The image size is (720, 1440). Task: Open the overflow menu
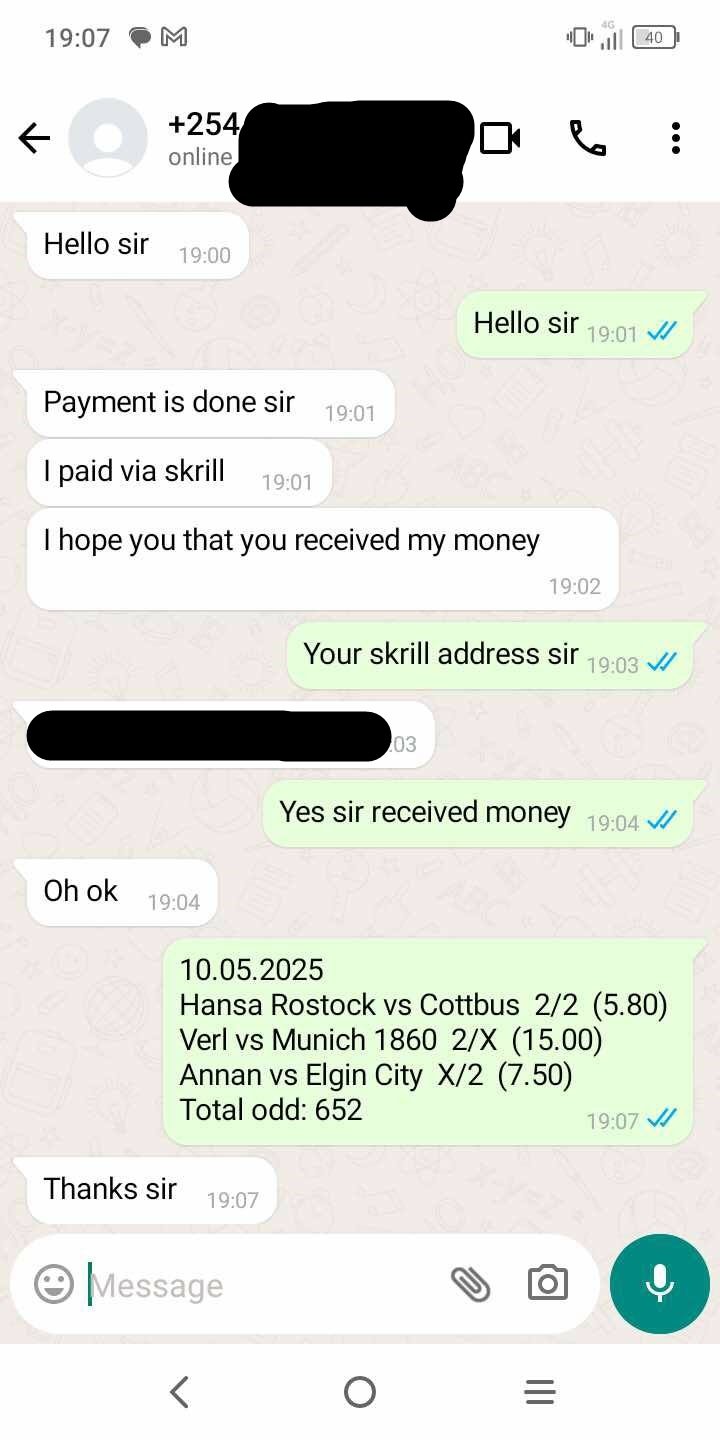(676, 138)
